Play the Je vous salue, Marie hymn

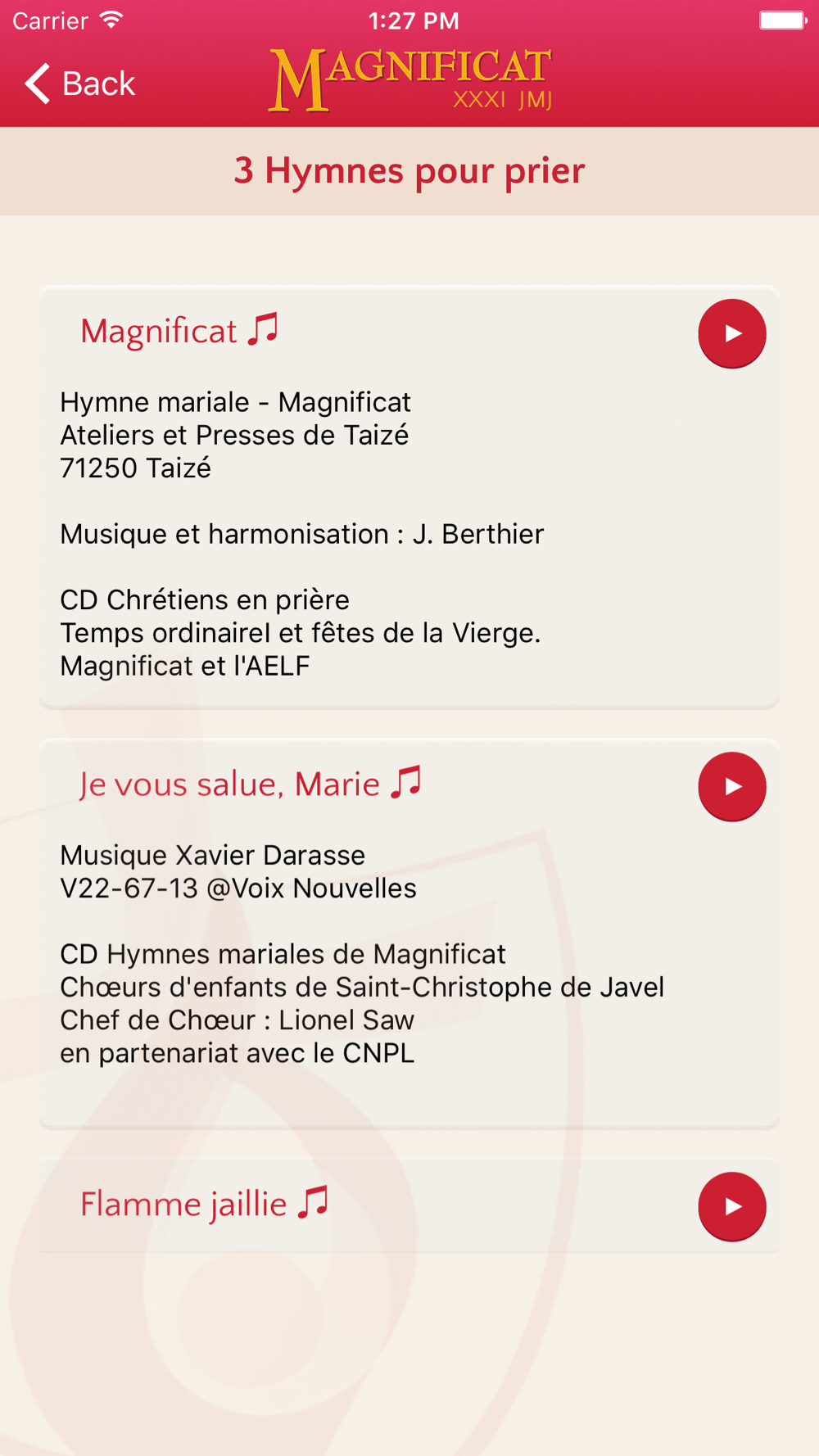click(731, 786)
